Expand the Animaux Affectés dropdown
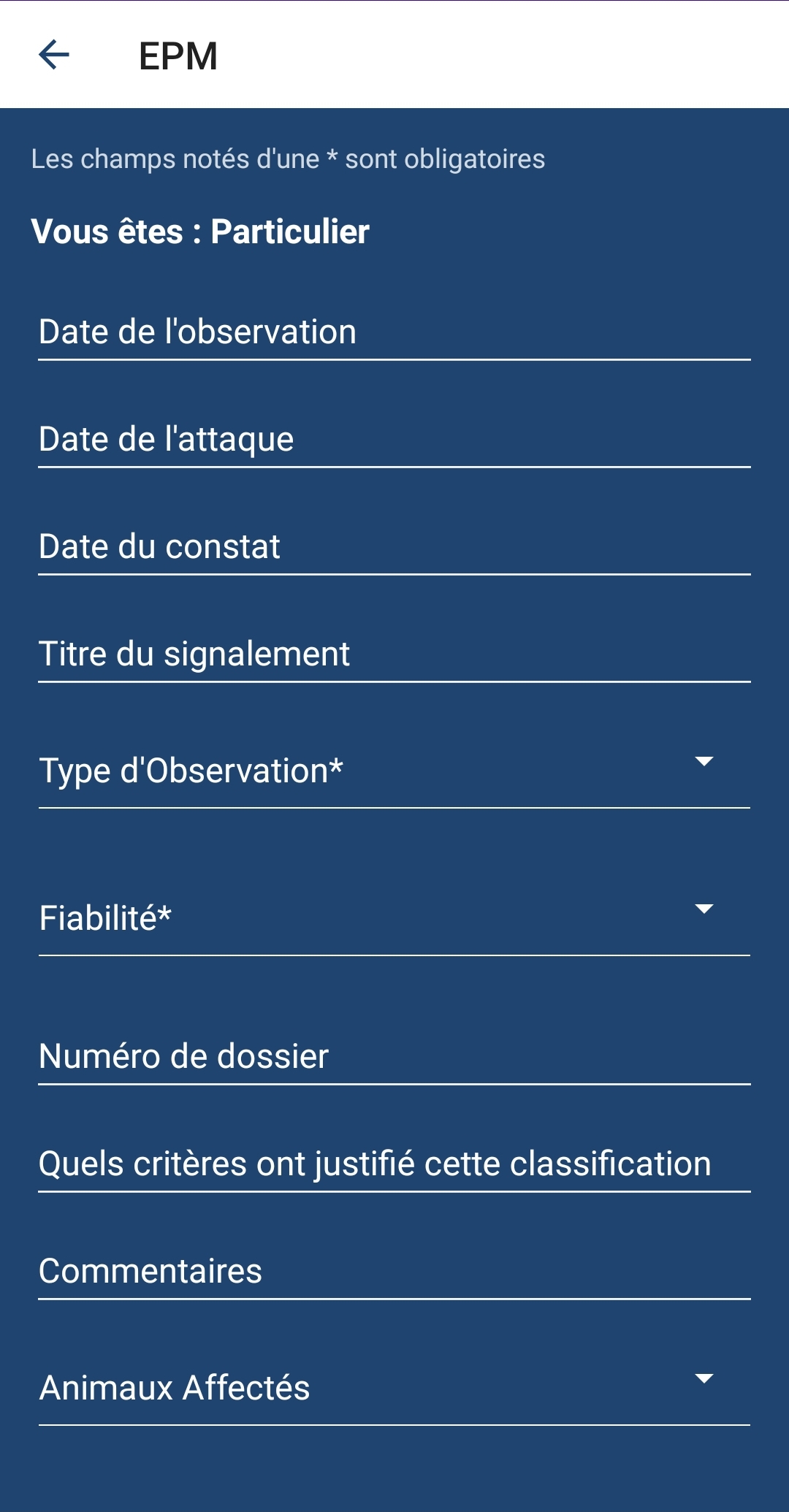 (x=394, y=1389)
